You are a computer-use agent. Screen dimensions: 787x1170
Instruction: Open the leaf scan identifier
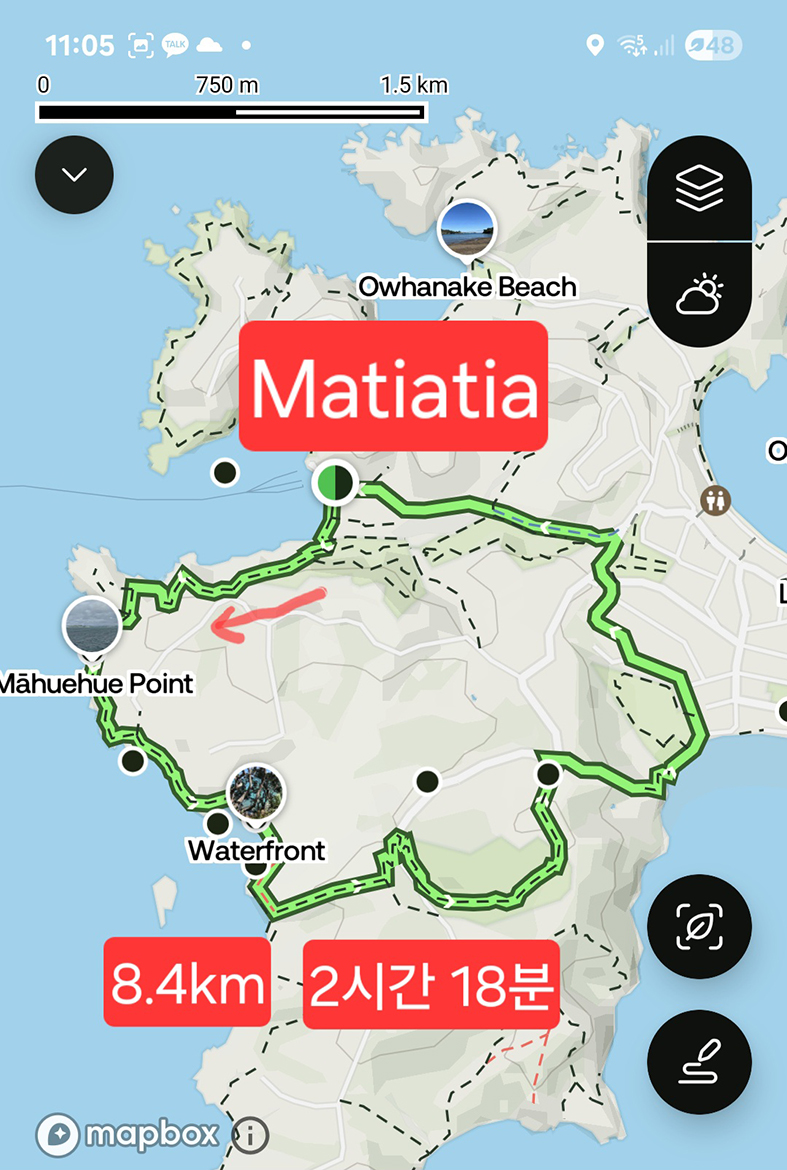point(699,929)
